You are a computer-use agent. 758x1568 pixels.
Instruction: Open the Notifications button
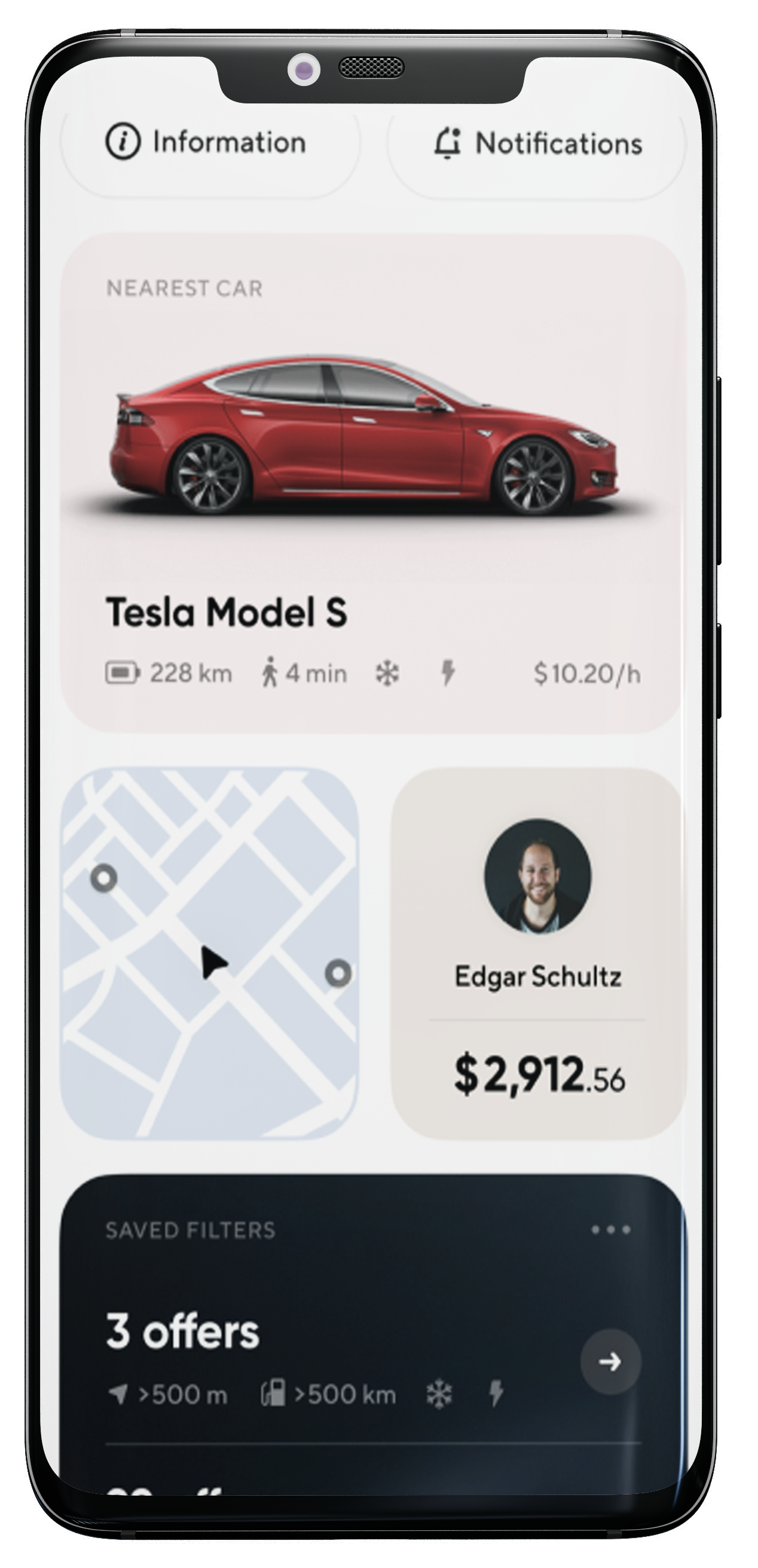[x=538, y=144]
